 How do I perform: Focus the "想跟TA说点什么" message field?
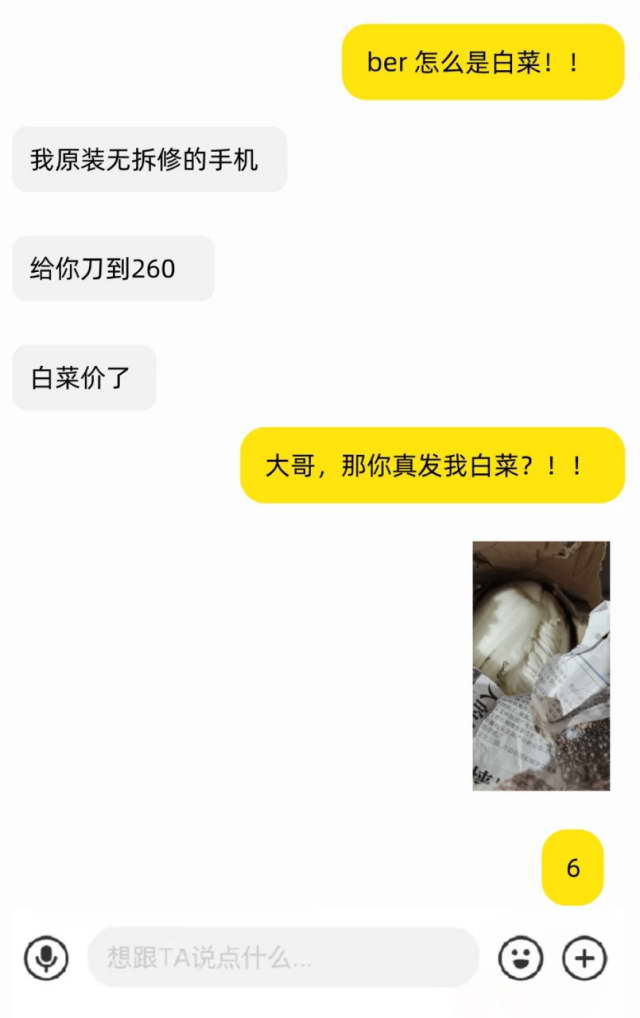(x=283, y=958)
